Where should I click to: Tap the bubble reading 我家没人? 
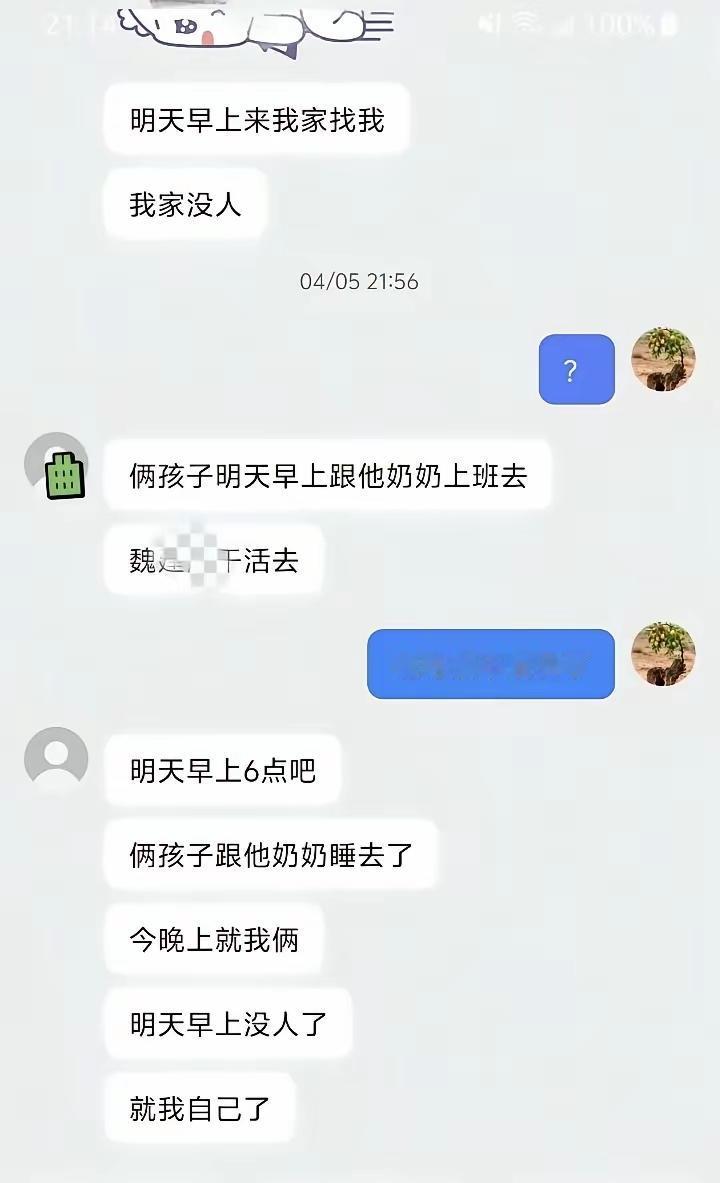click(x=184, y=202)
